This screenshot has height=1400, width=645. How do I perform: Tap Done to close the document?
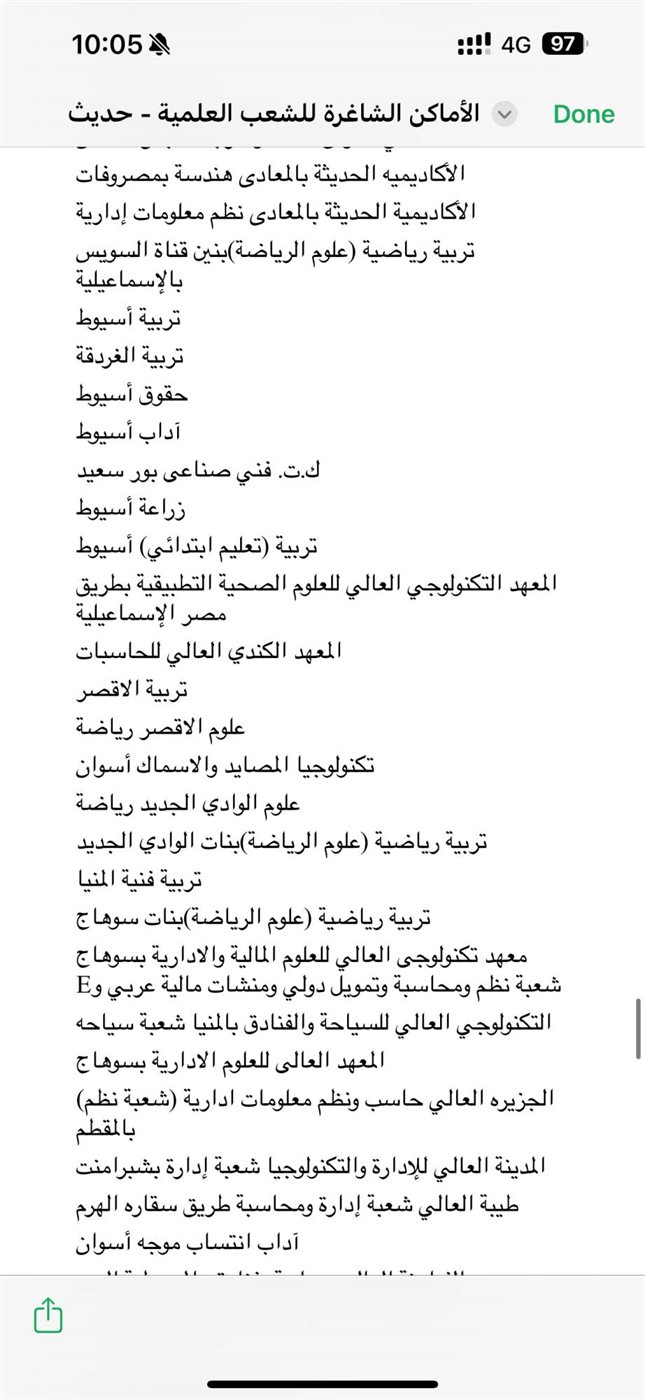(584, 114)
